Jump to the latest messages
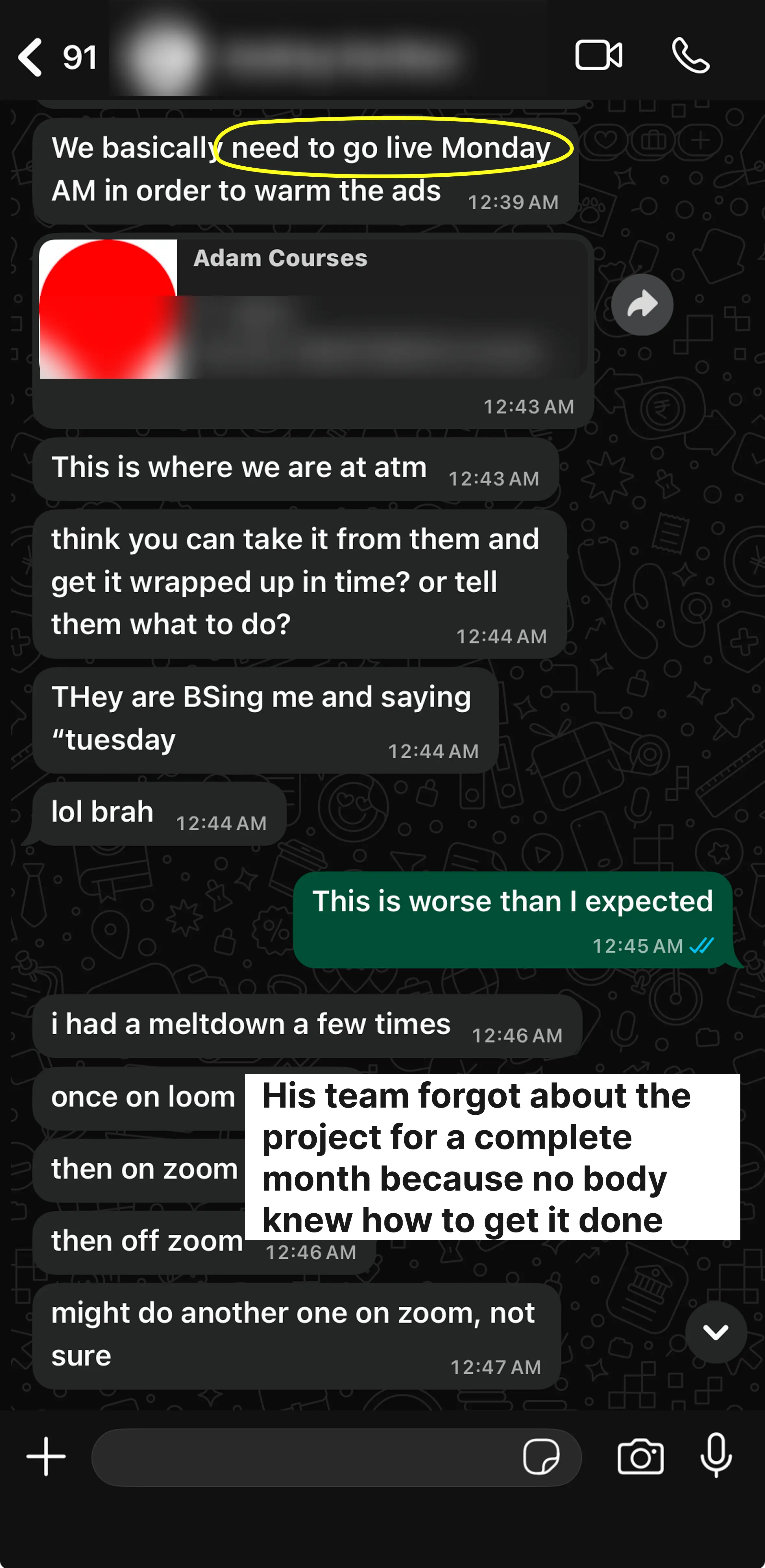 coord(716,1332)
